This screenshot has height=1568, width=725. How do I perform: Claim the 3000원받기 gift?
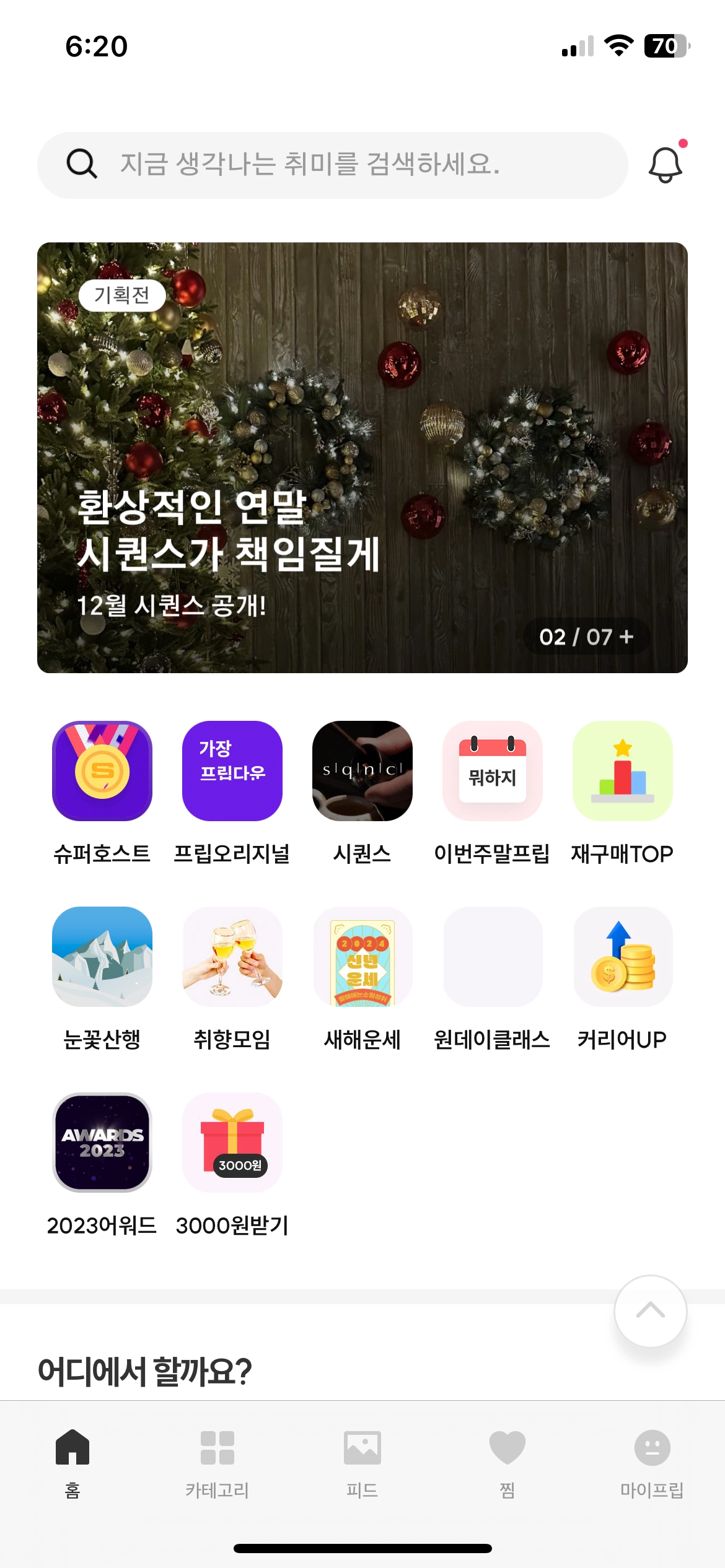click(232, 1143)
